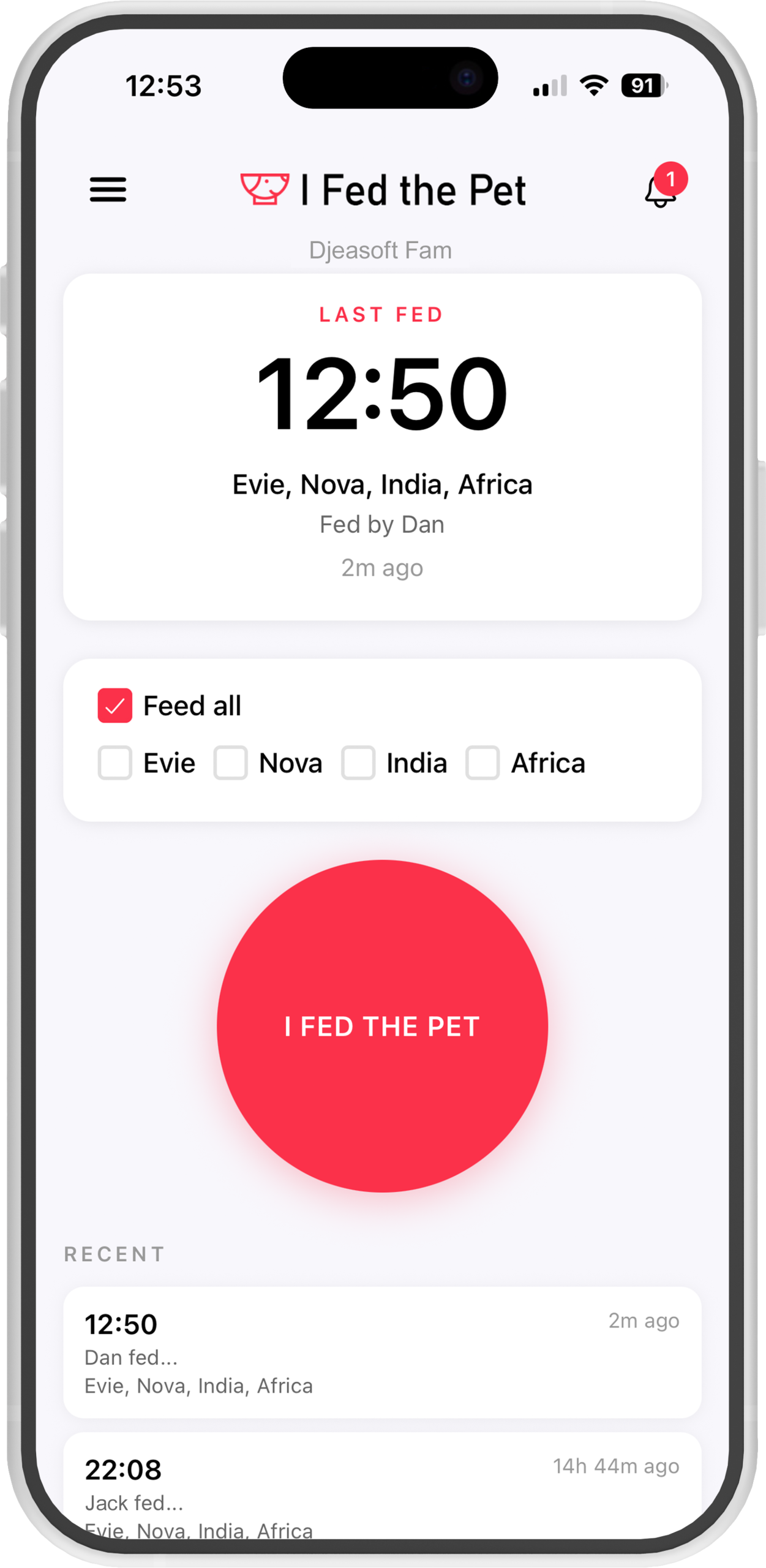Tap the big I FED THE PET button
This screenshot has width=766, height=1568.
tap(382, 1027)
